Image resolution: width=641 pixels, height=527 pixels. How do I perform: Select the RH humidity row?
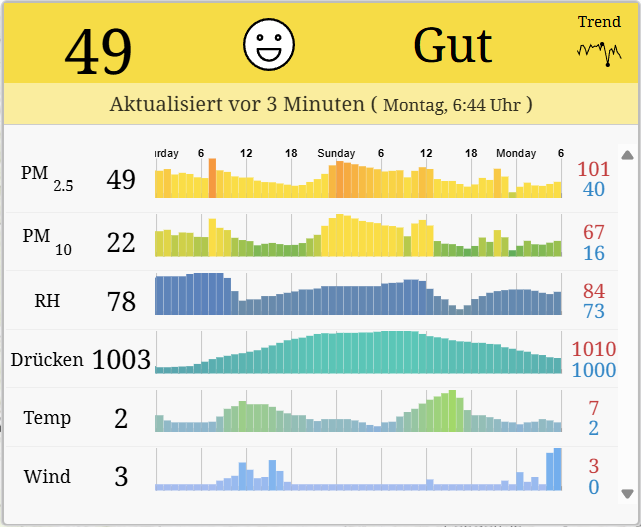pos(310,298)
